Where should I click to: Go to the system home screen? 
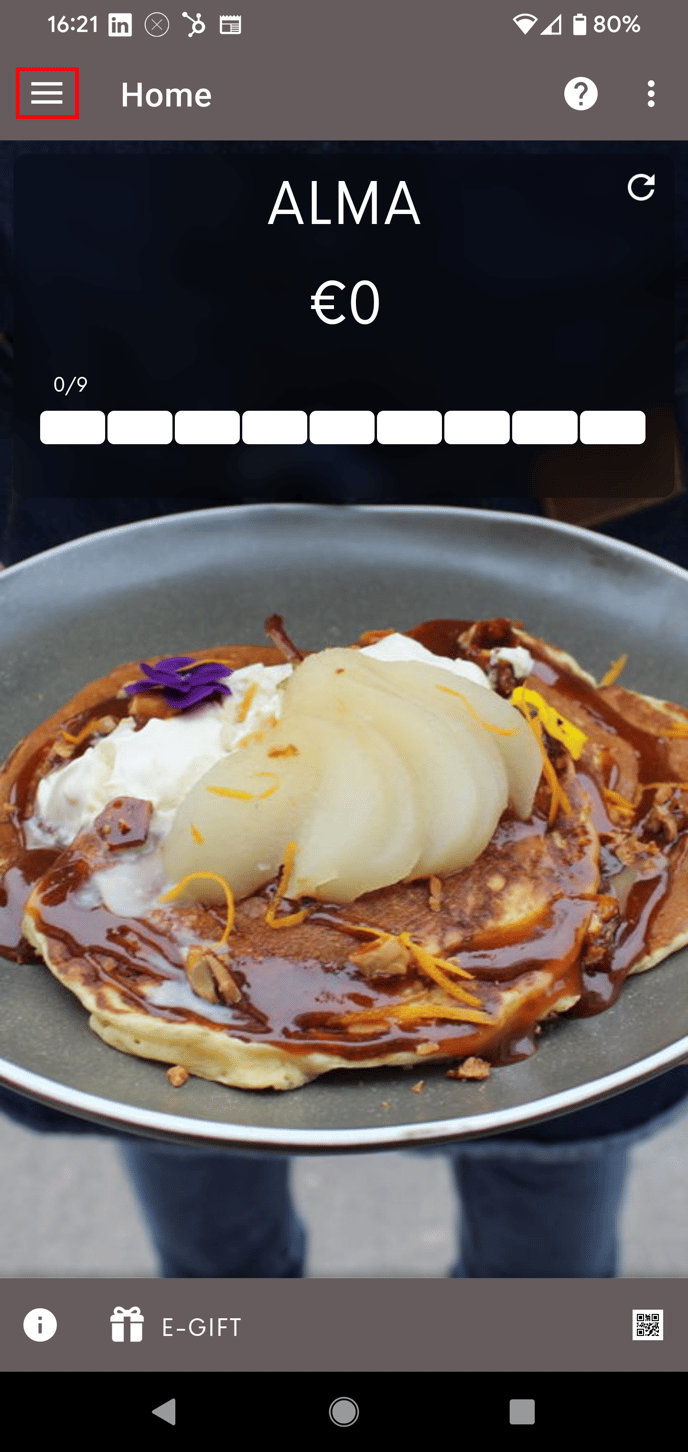pos(344,1411)
